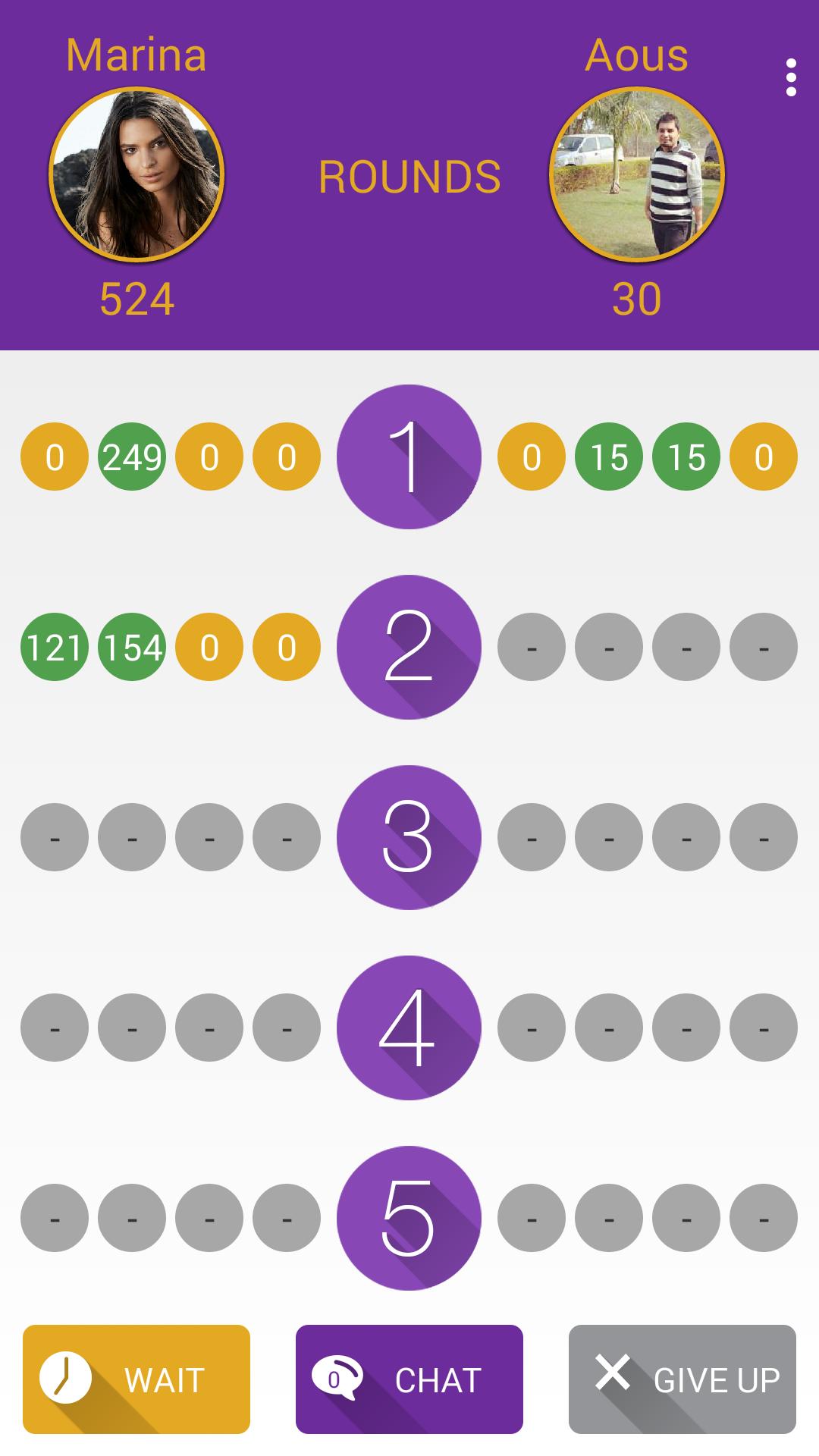The width and height of the screenshot is (819, 1456).
Task: View Aous's profile picture
Action: (x=637, y=174)
